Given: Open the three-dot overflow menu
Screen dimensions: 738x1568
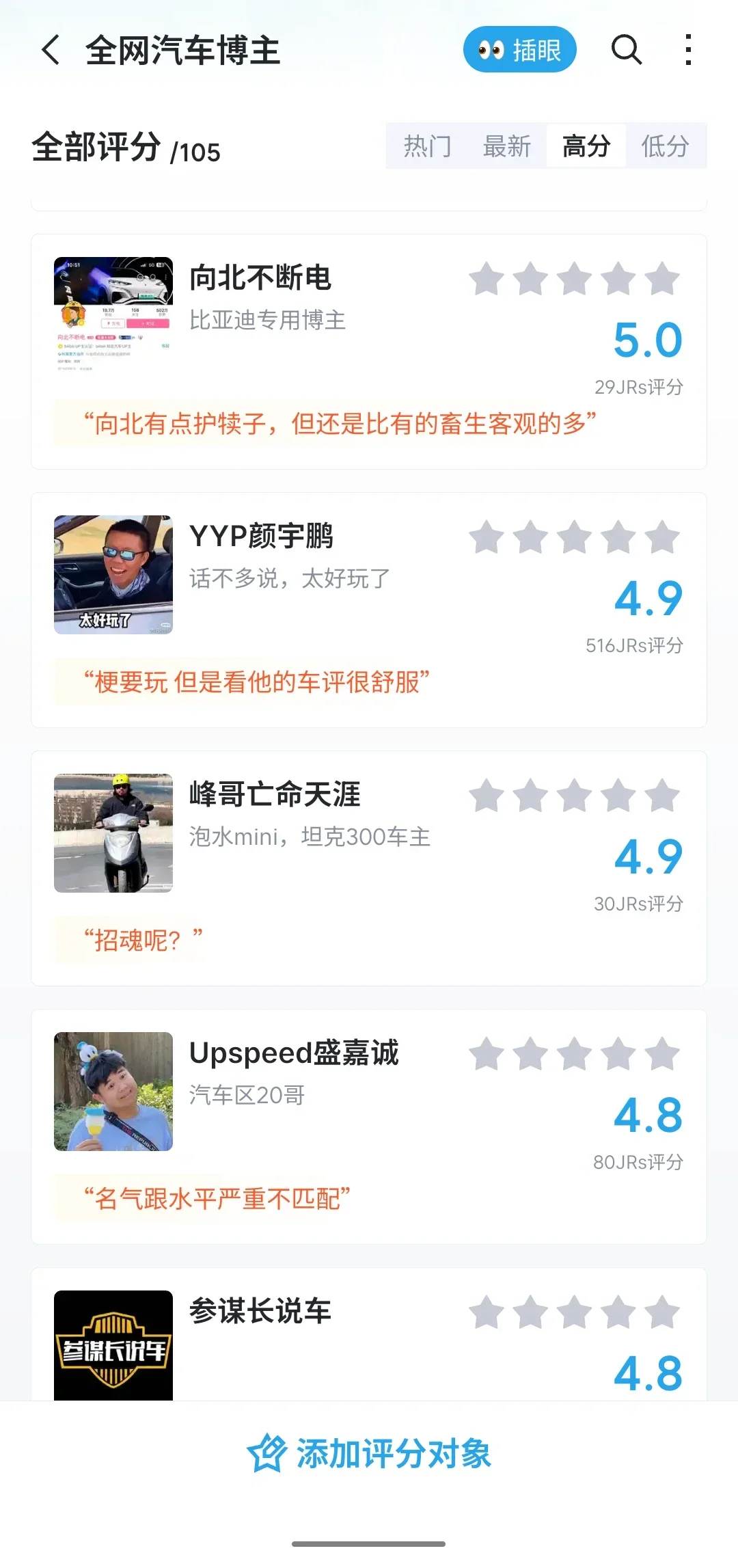Looking at the screenshot, I should pos(688,50).
